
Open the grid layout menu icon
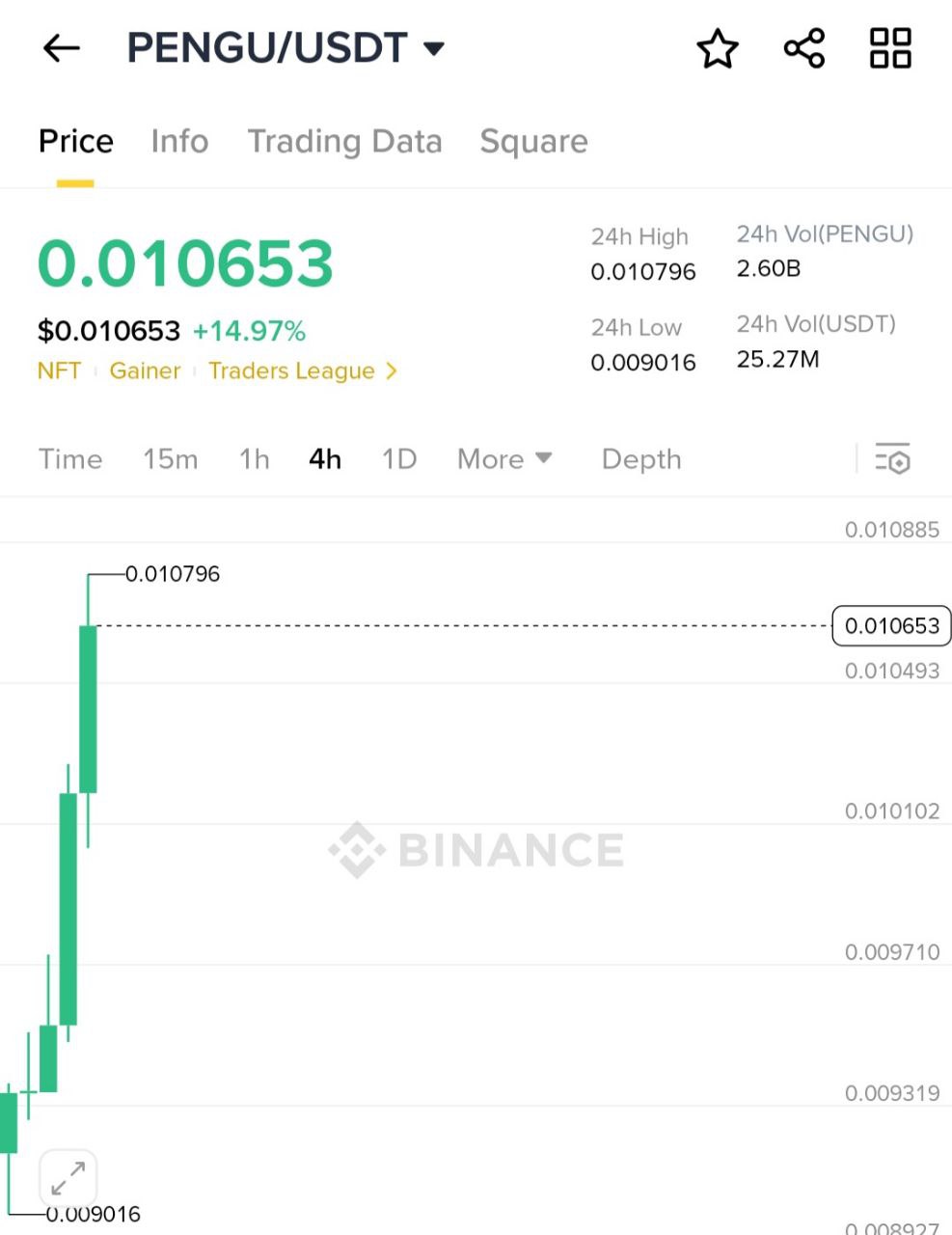point(890,48)
